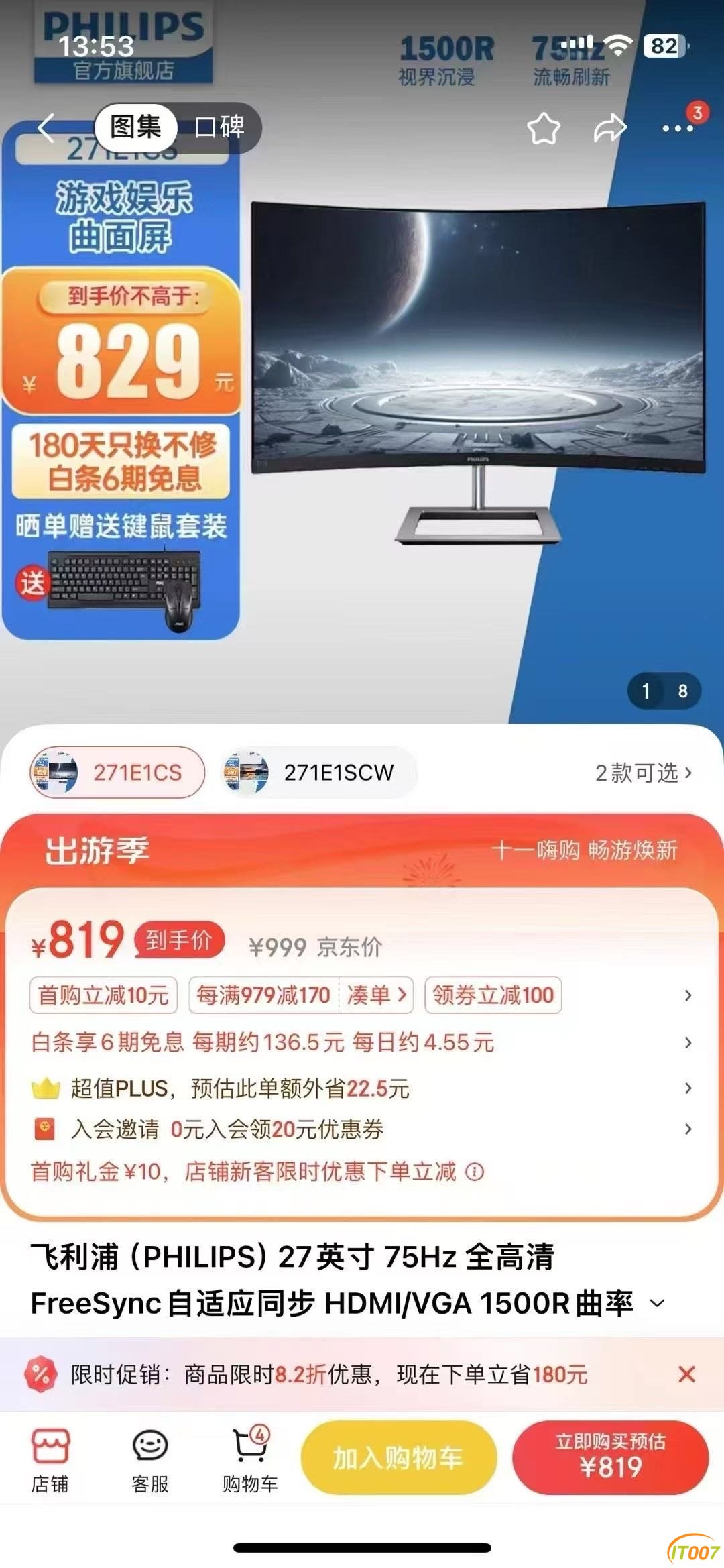This screenshot has width=724, height=1568.
Task: Open the 超值PLUS savings row
Action: [x=362, y=1088]
